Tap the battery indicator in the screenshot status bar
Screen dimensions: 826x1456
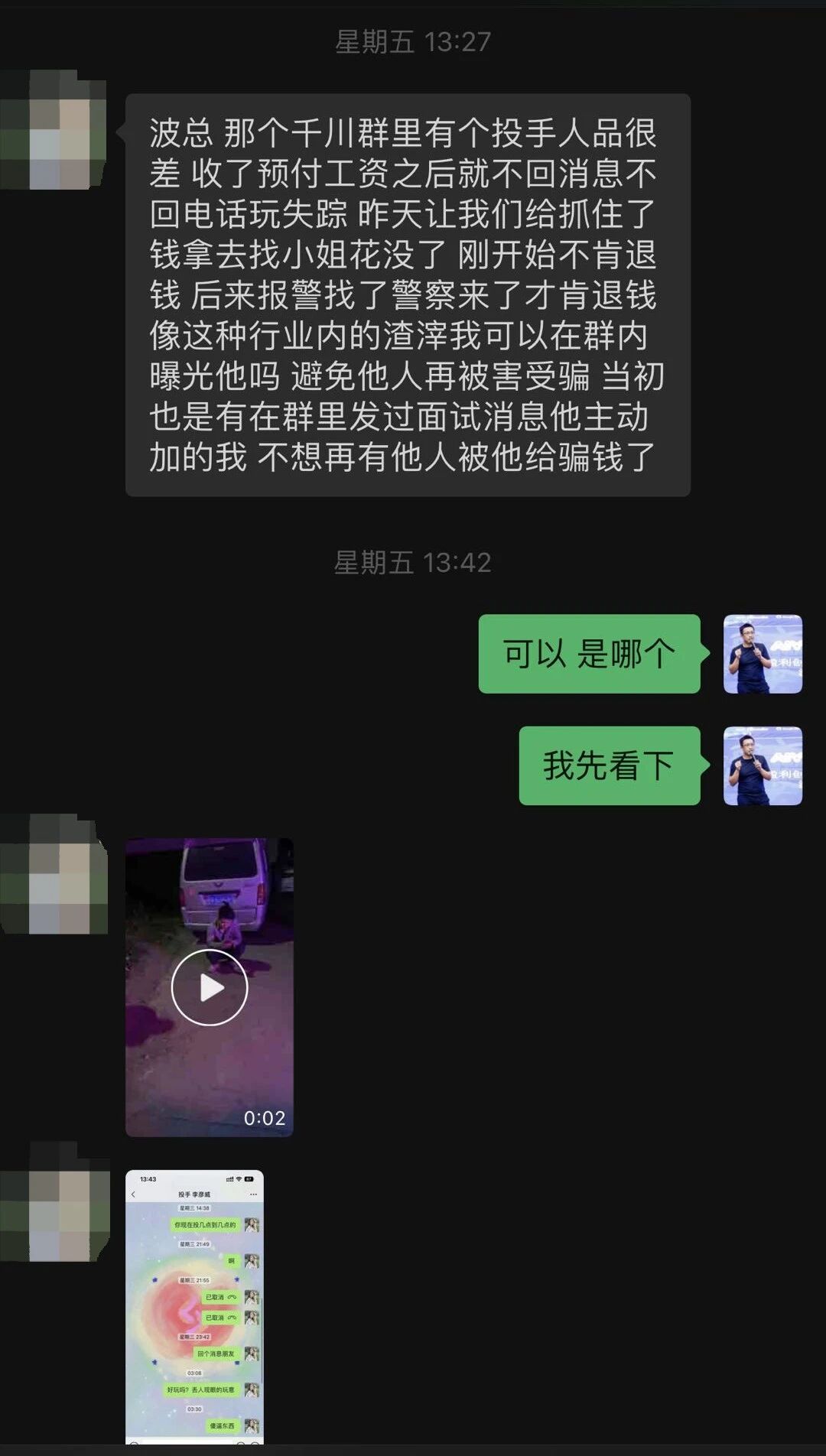(251, 1179)
